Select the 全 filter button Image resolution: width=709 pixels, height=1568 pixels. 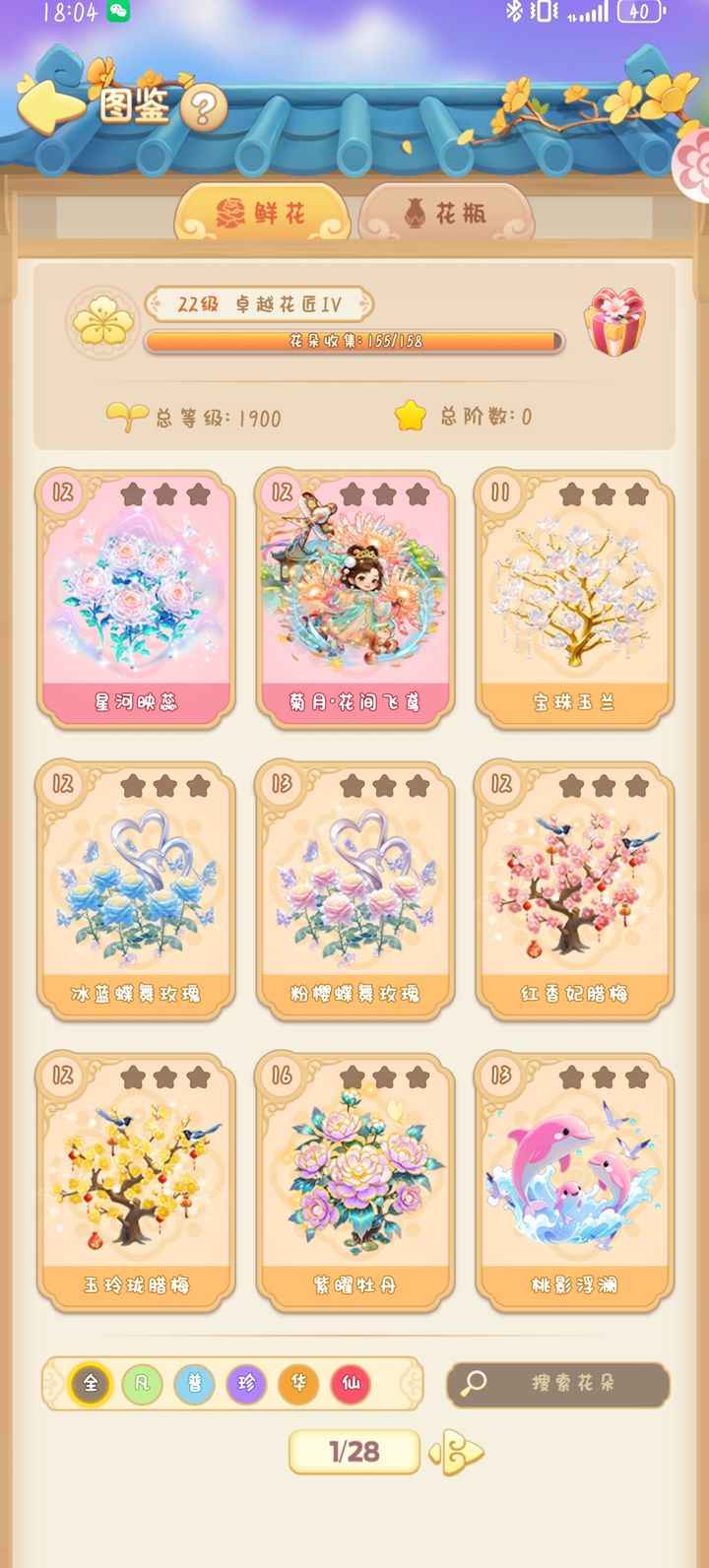[x=91, y=1383]
